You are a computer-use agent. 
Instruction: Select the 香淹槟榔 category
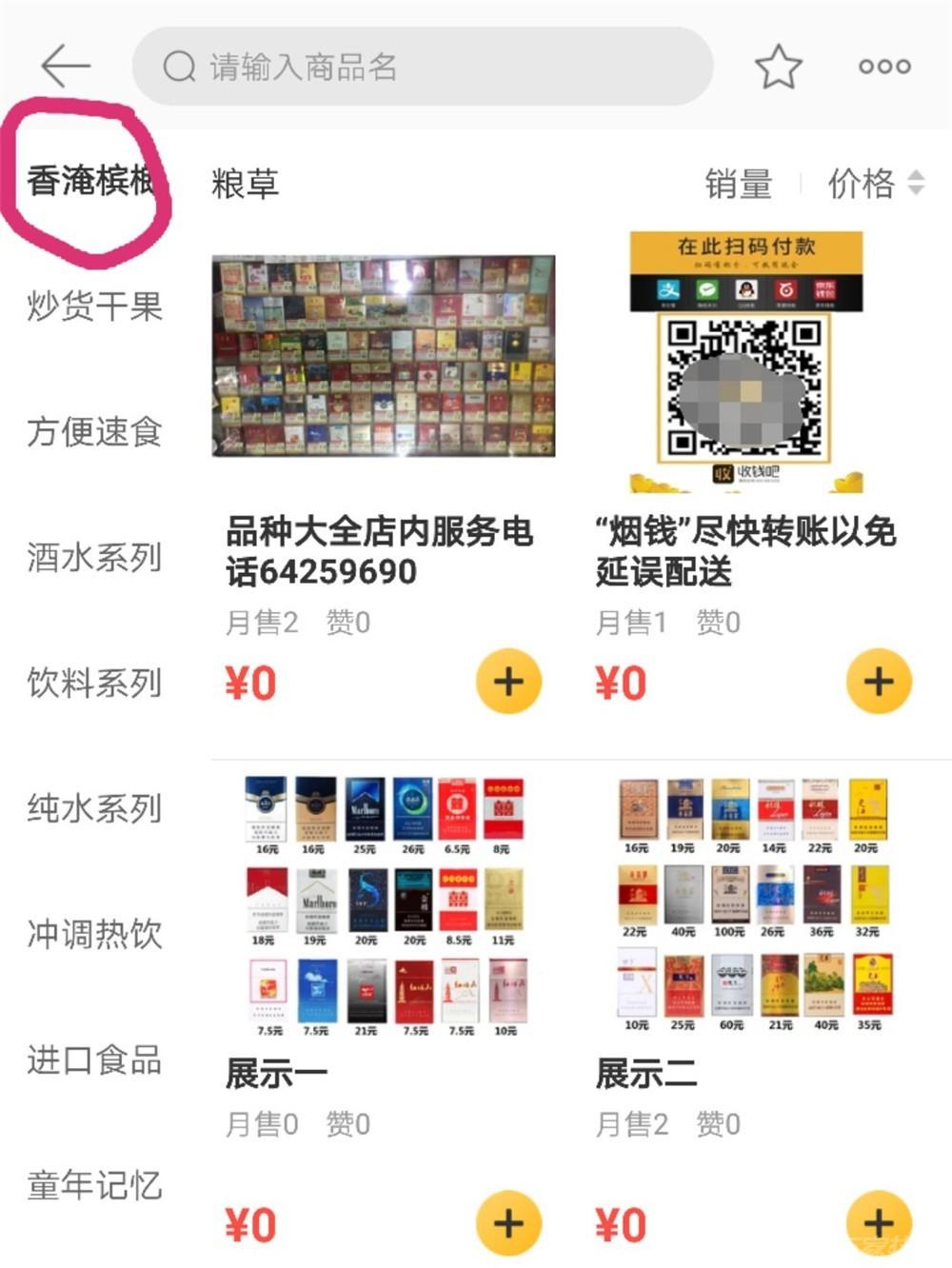tap(91, 181)
